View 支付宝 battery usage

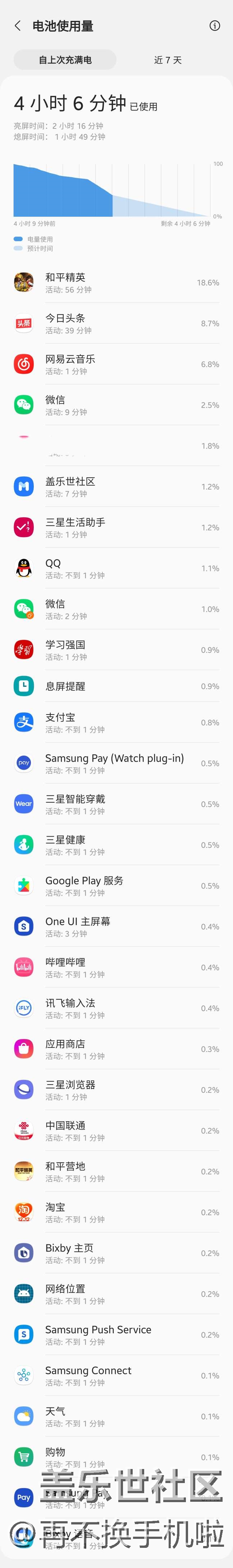coord(116,722)
